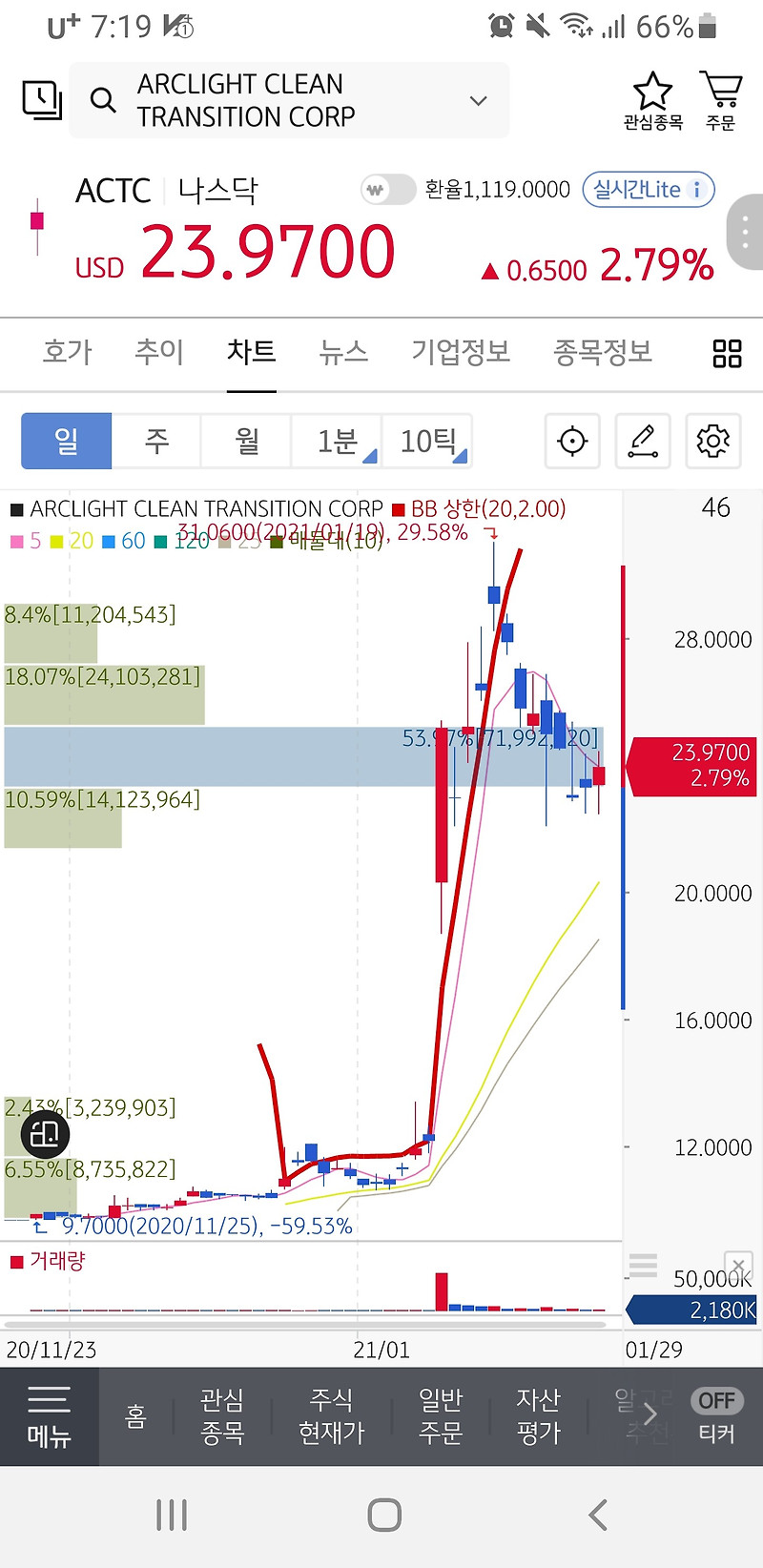The width and height of the screenshot is (763, 1568).
Task: Tap the 실시간Lite info button
Action: point(649,190)
